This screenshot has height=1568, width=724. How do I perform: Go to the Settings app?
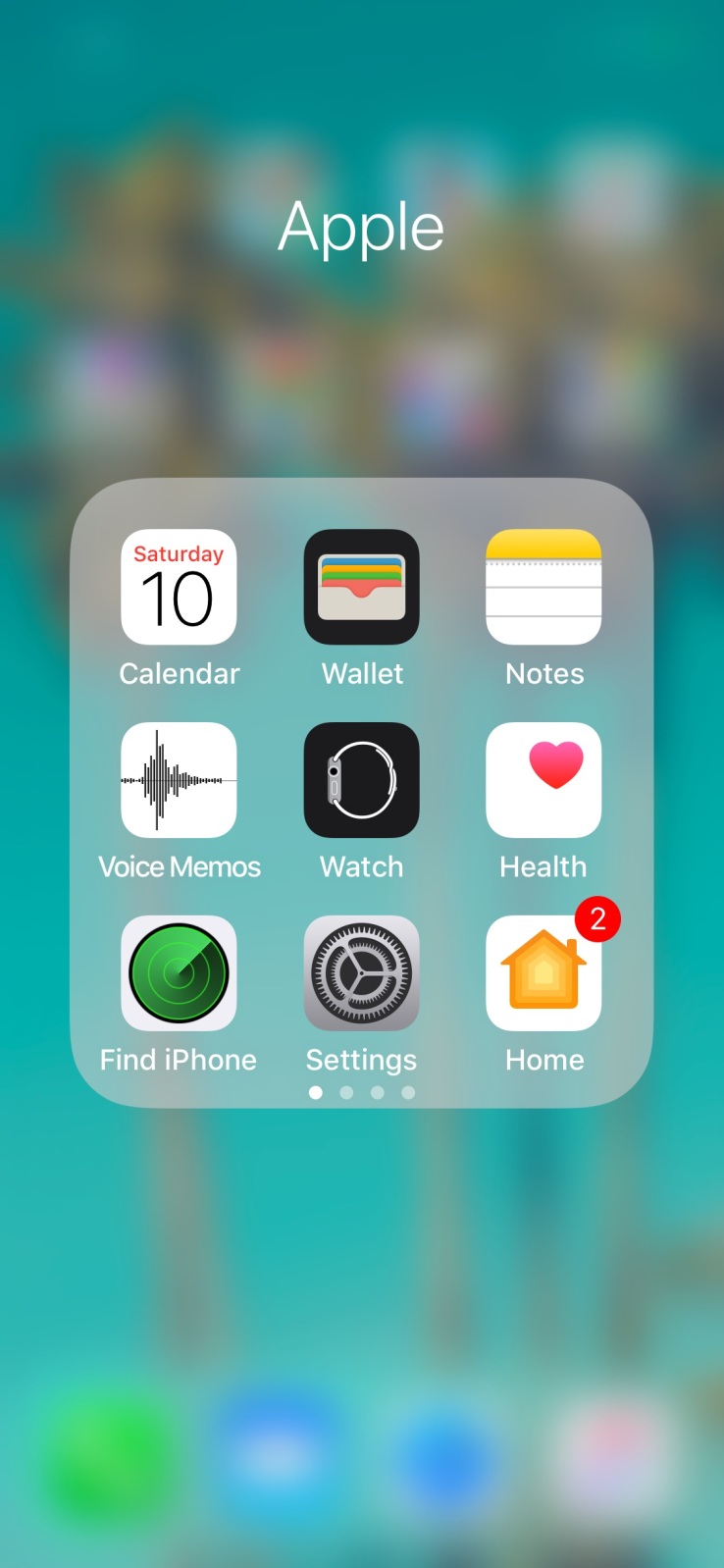point(361,973)
